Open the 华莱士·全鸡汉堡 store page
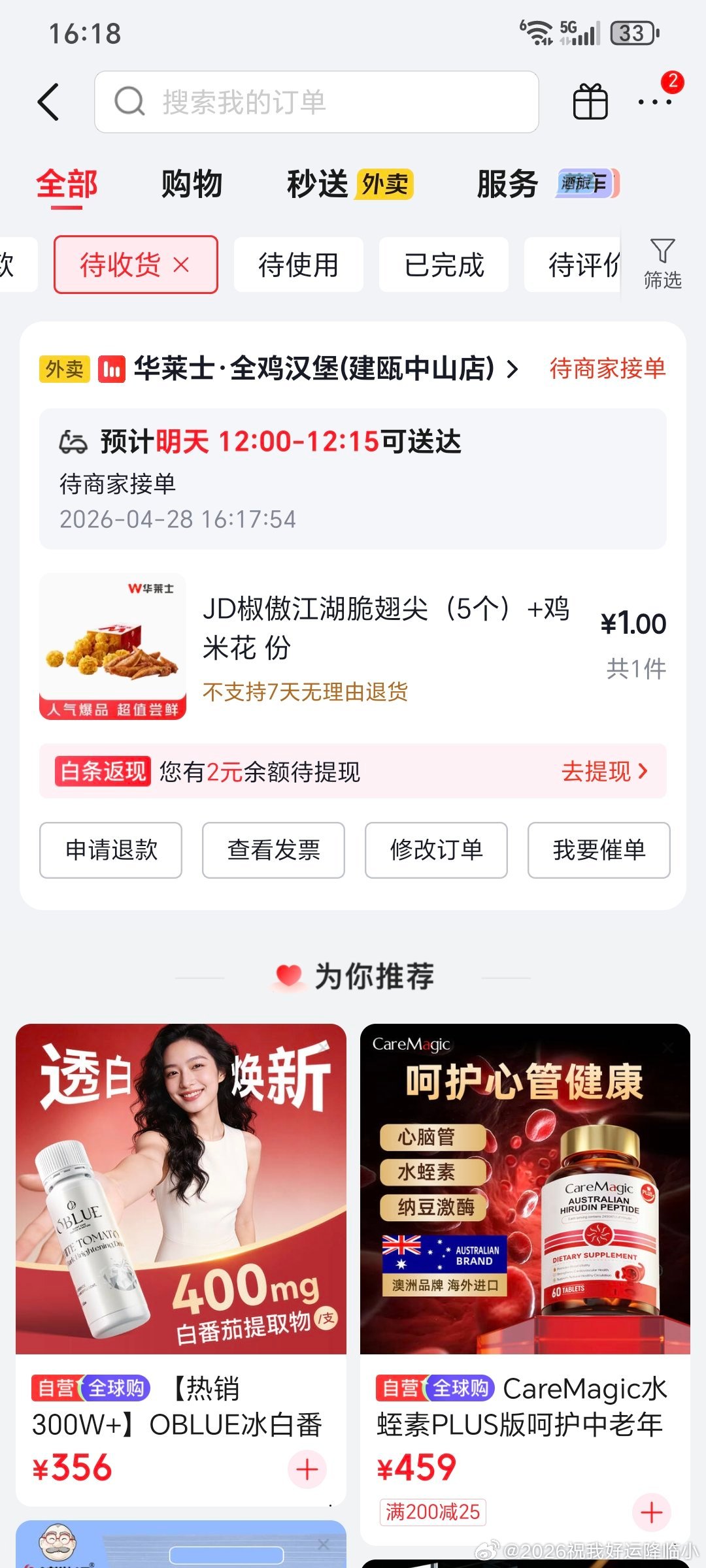The width and height of the screenshot is (706, 1568). (x=314, y=369)
